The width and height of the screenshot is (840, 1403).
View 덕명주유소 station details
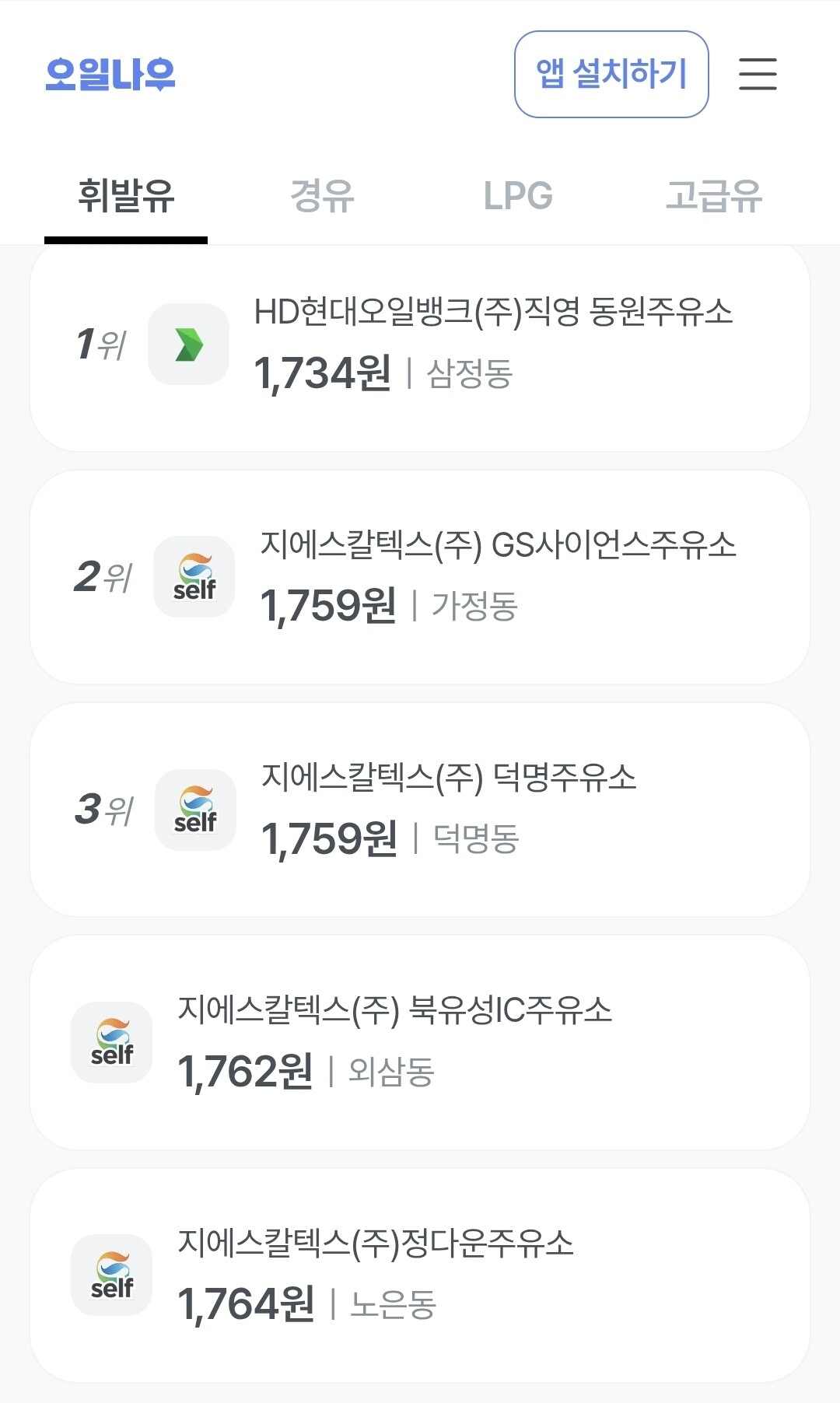click(420, 810)
